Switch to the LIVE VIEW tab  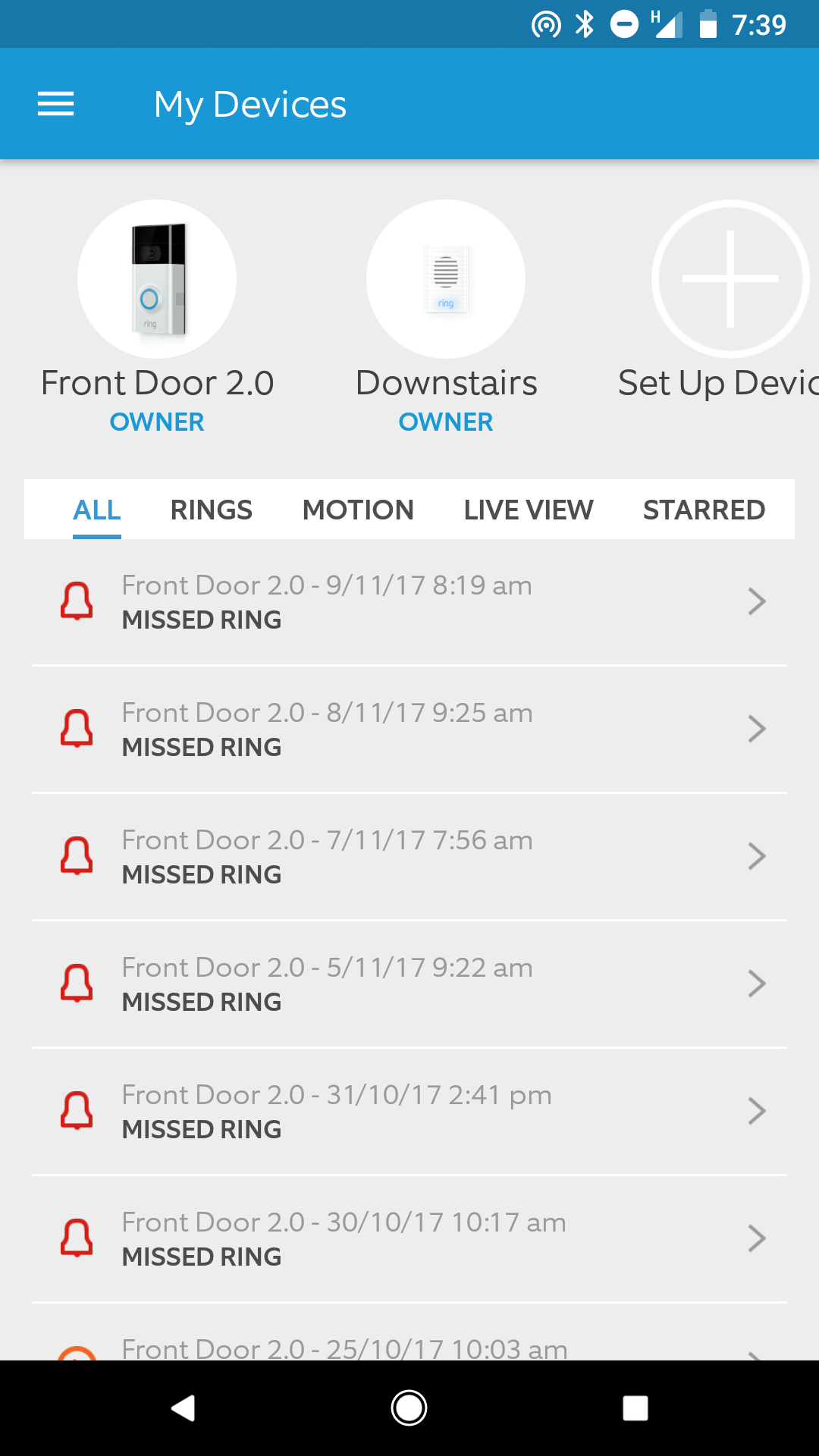tap(529, 510)
